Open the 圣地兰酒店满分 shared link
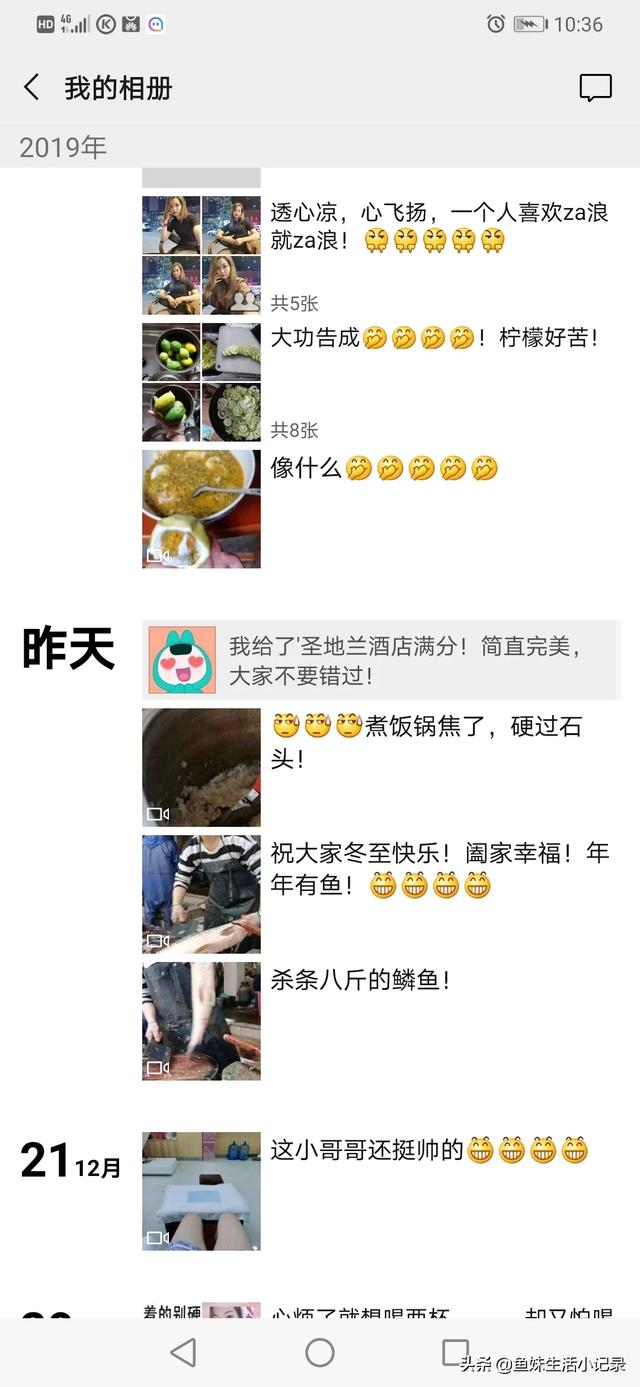 coord(381,660)
